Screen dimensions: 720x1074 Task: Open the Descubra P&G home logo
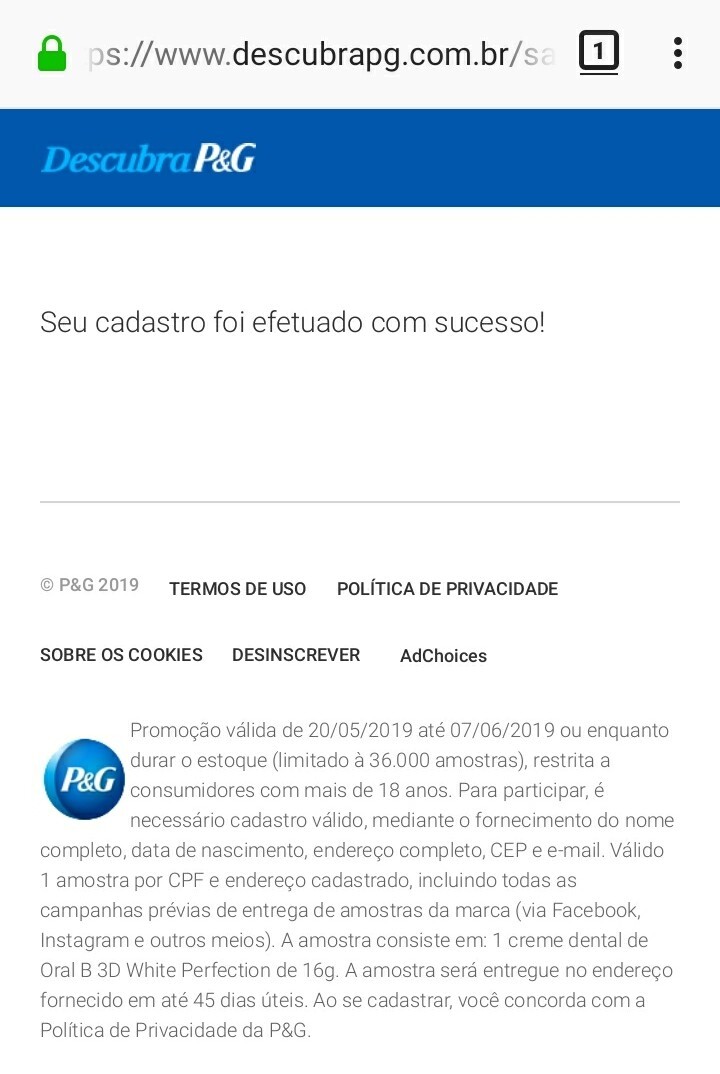pyautogui.click(x=149, y=159)
